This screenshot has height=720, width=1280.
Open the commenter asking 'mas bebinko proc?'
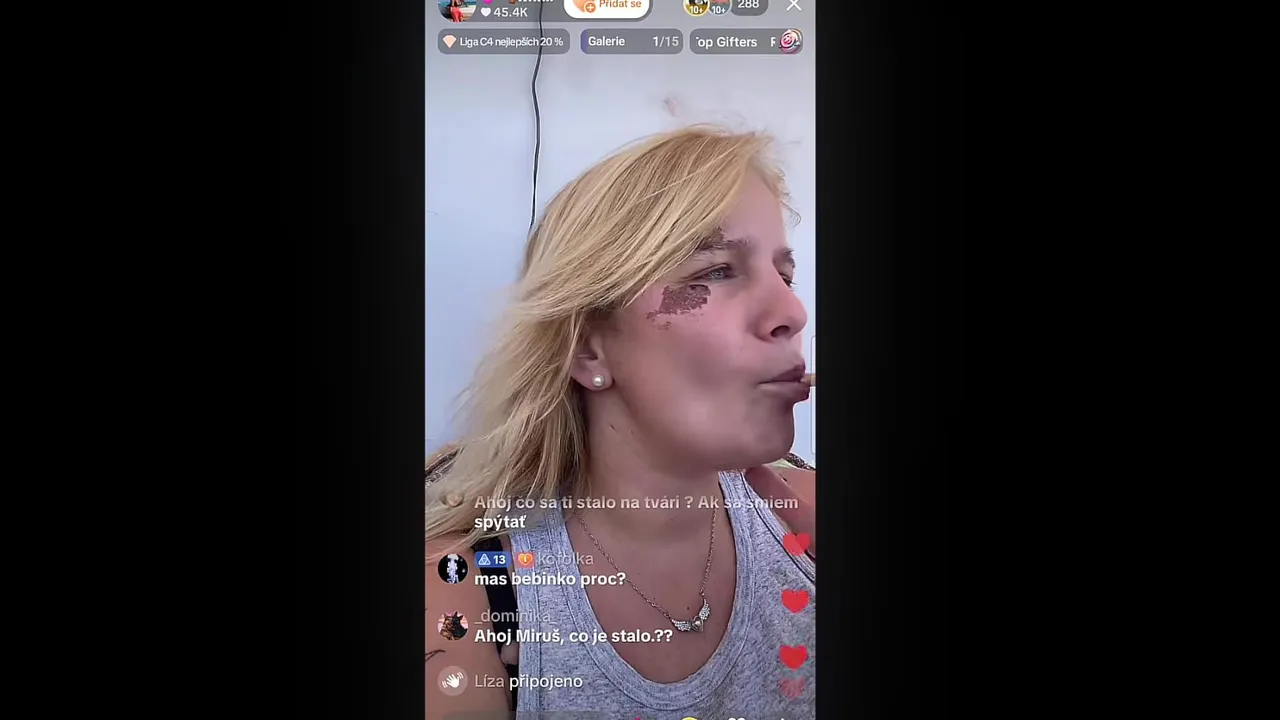point(452,569)
